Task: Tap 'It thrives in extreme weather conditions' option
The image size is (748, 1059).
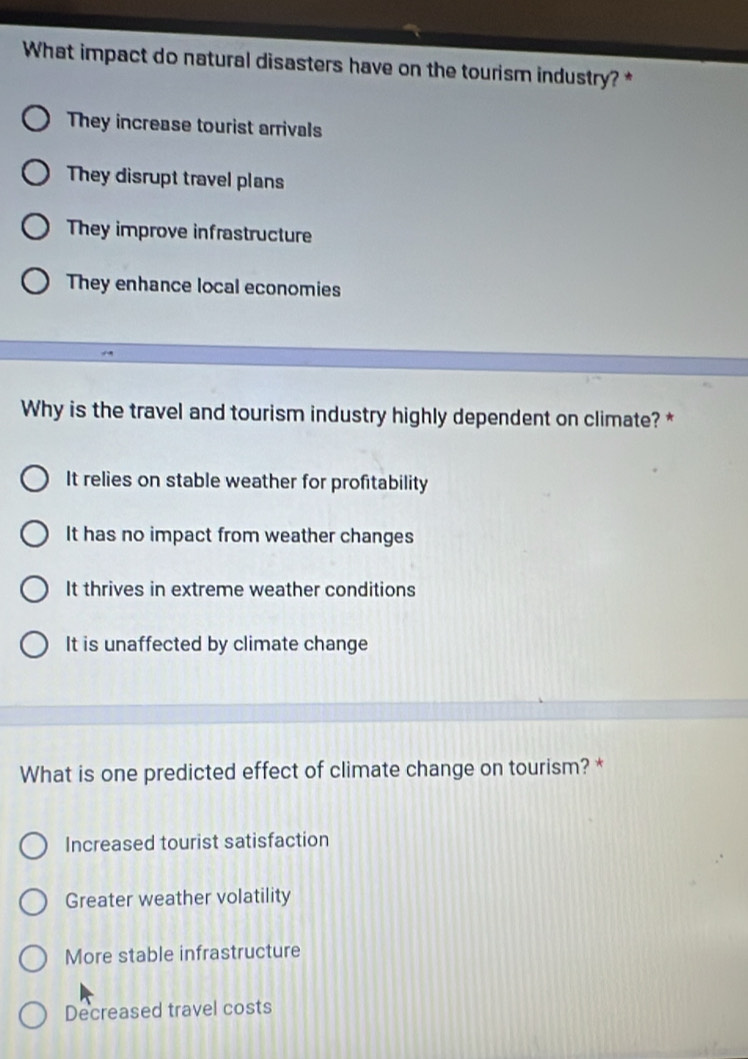Action: tap(35, 591)
